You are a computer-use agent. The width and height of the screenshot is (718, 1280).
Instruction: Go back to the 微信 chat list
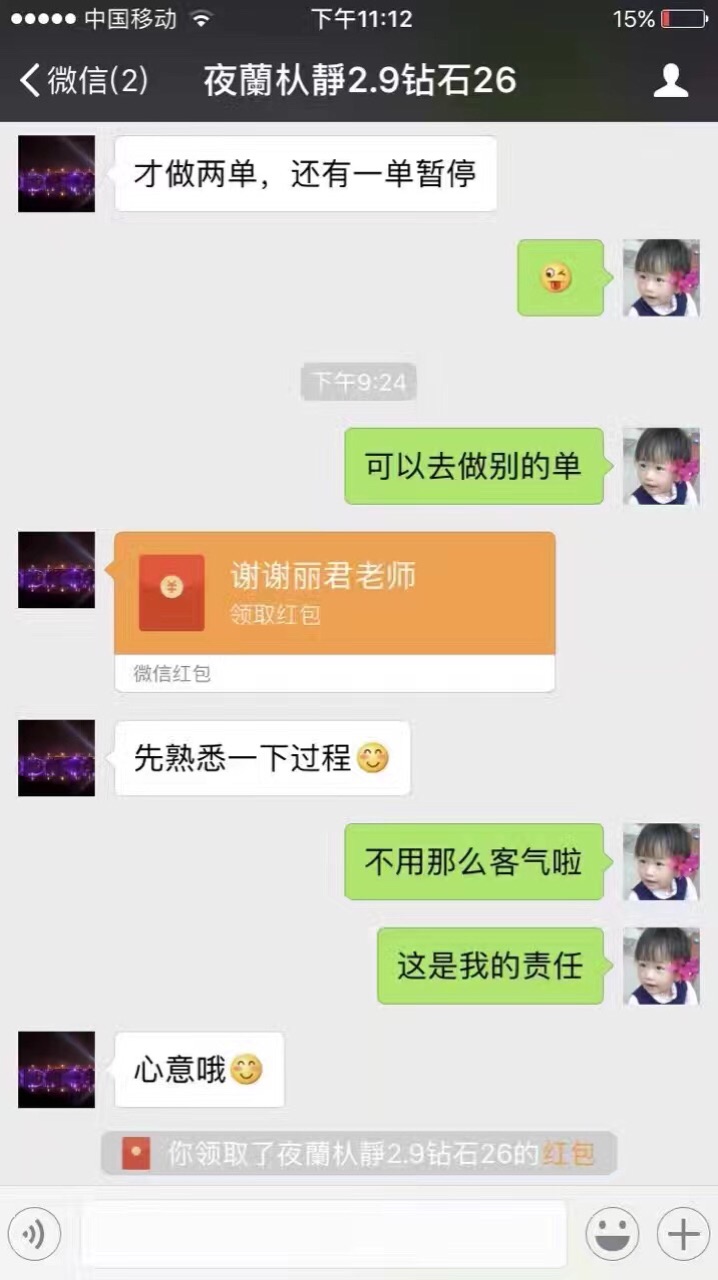pos(83,81)
